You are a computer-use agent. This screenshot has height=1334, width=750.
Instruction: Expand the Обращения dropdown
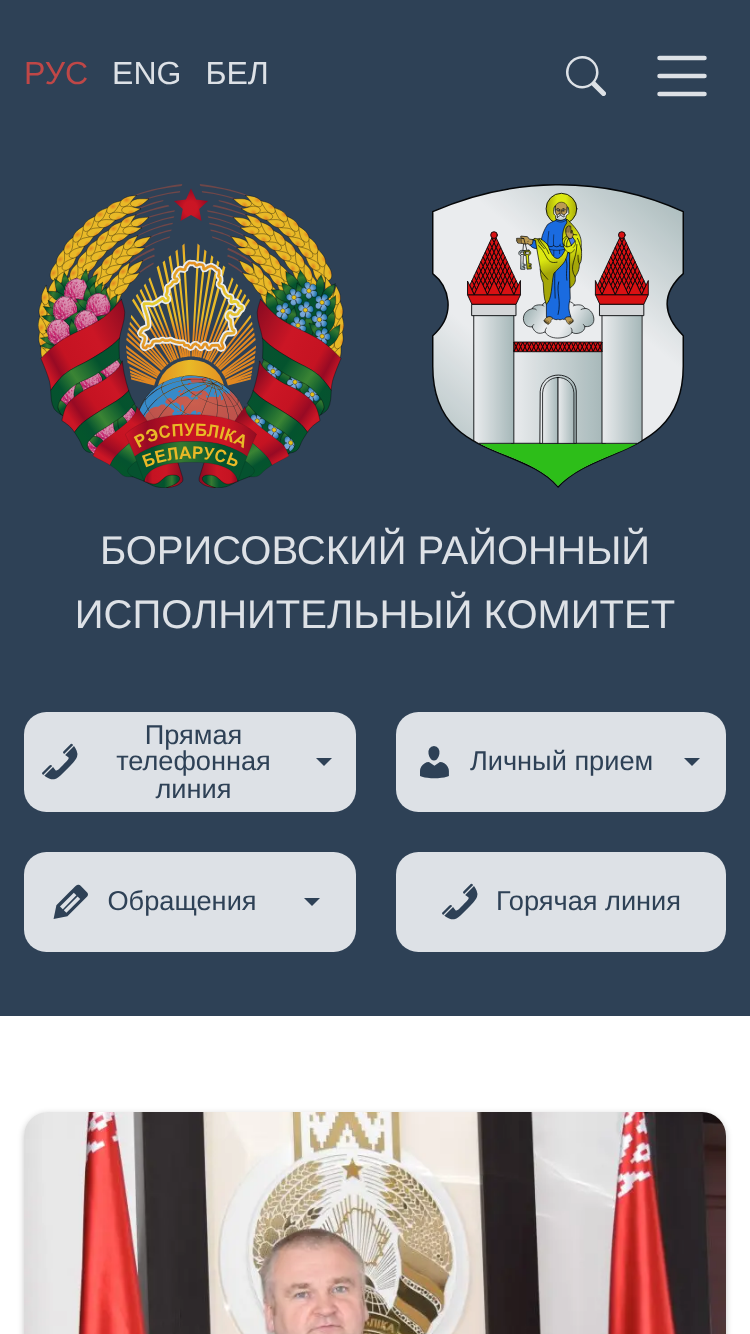pos(190,902)
